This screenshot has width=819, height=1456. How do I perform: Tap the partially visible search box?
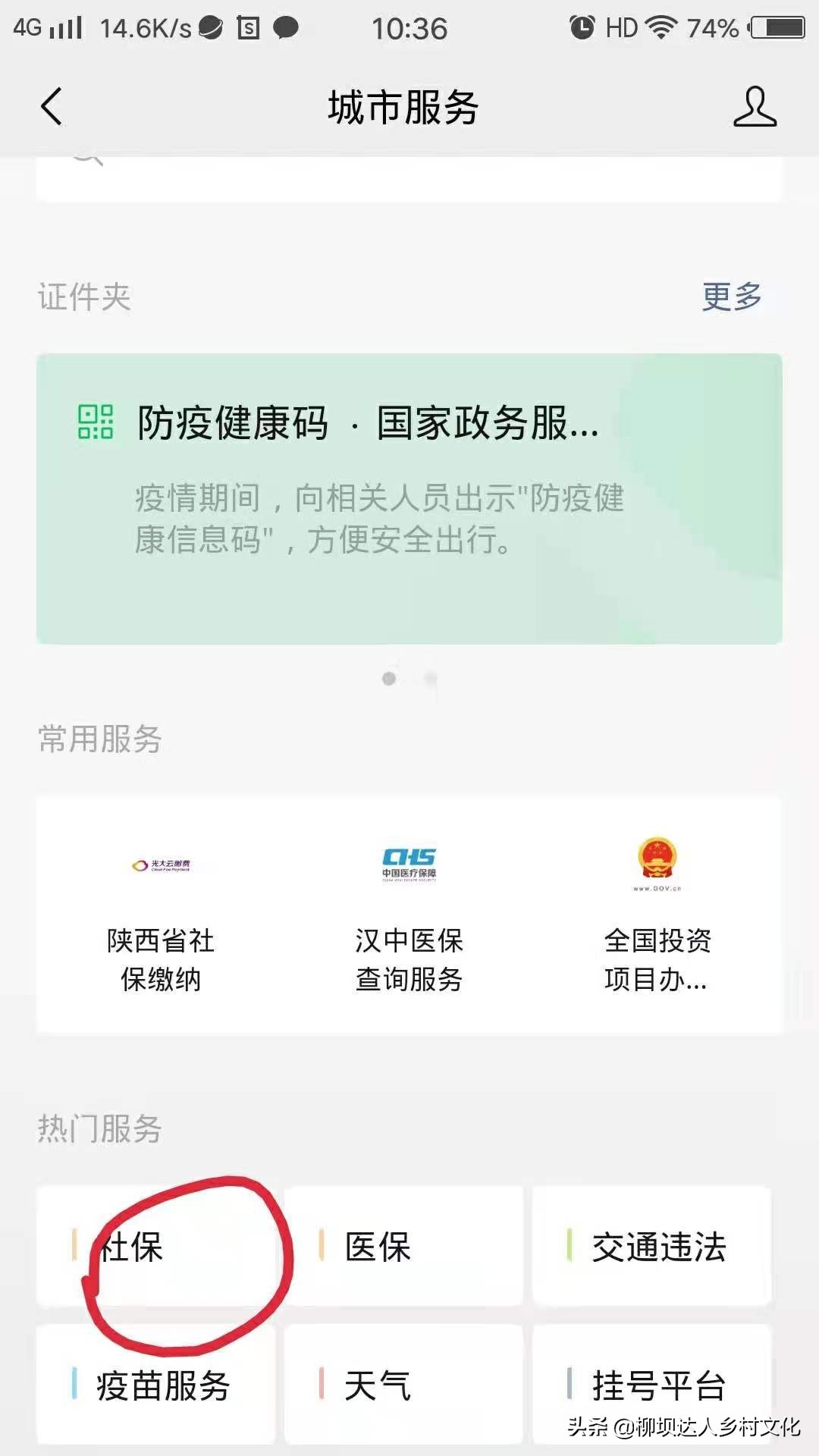409,178
